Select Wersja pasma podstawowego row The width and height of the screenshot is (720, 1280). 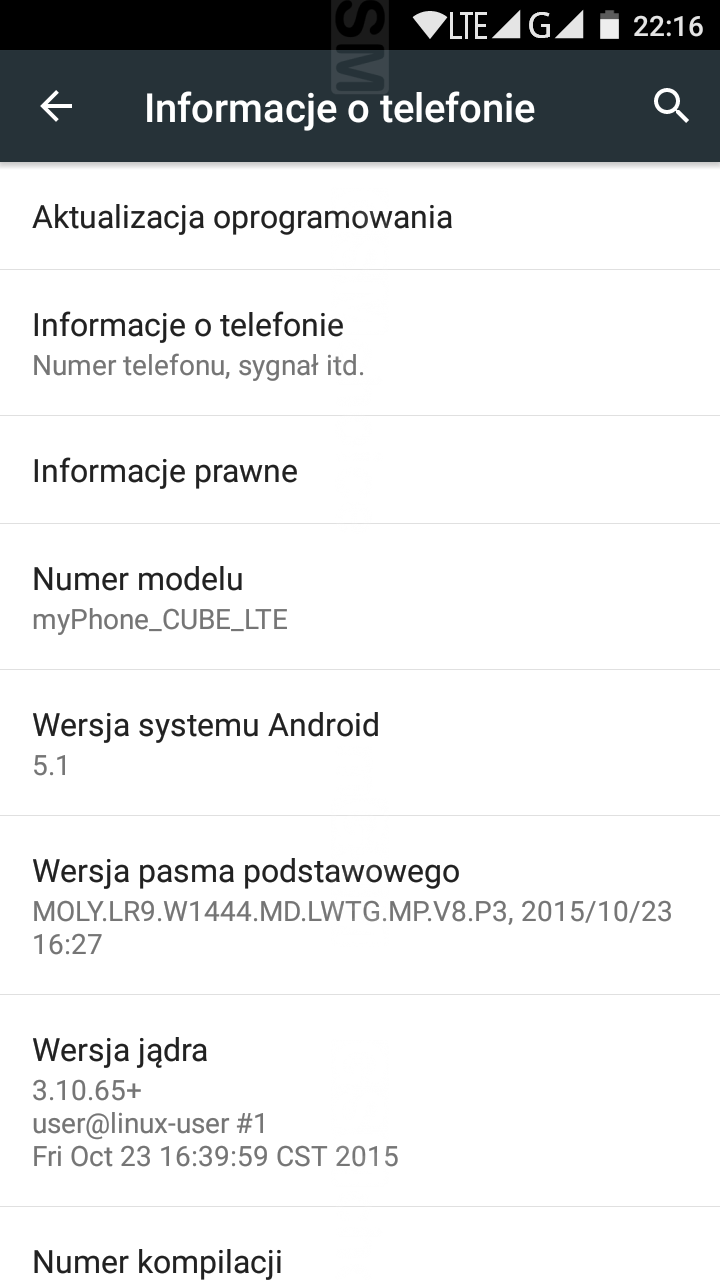click(360, 905)
